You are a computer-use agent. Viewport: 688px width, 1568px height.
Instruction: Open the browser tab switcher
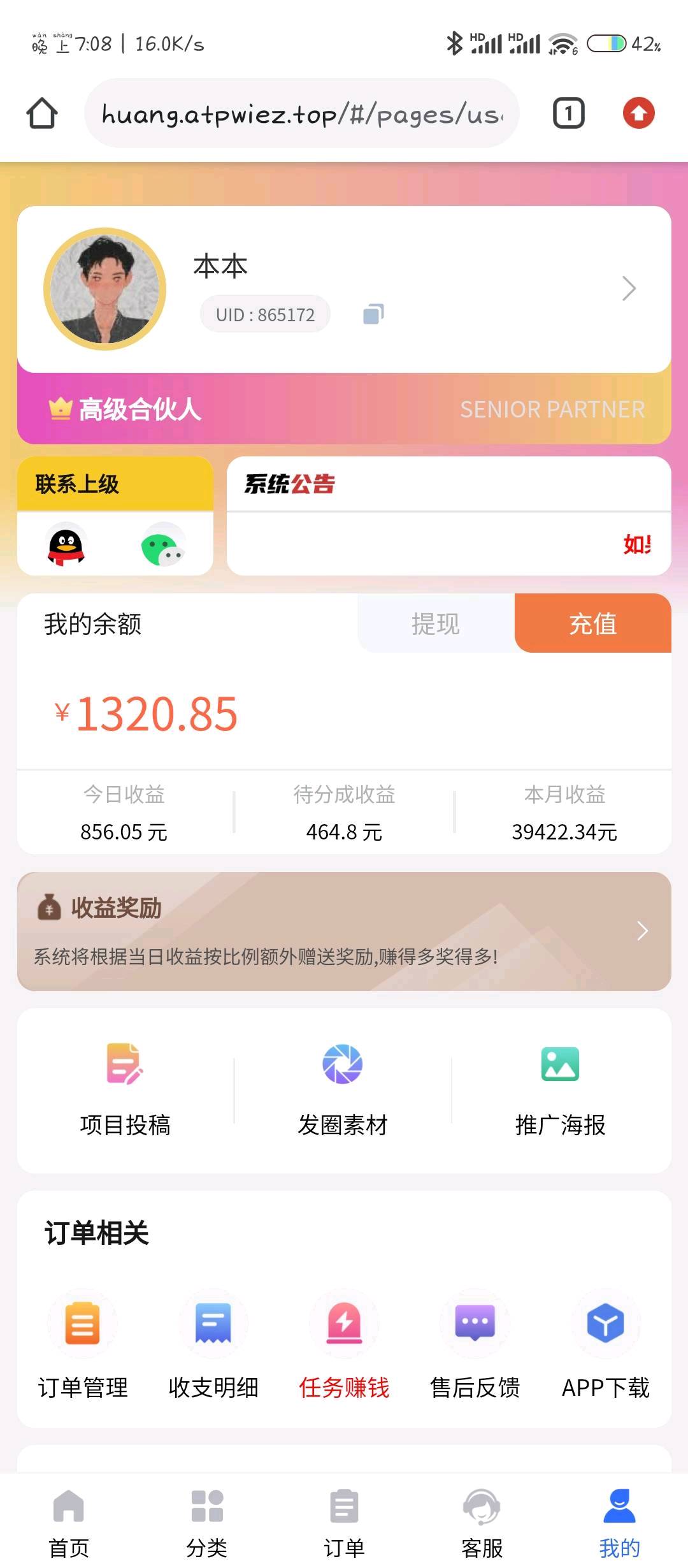pos(568,113)
